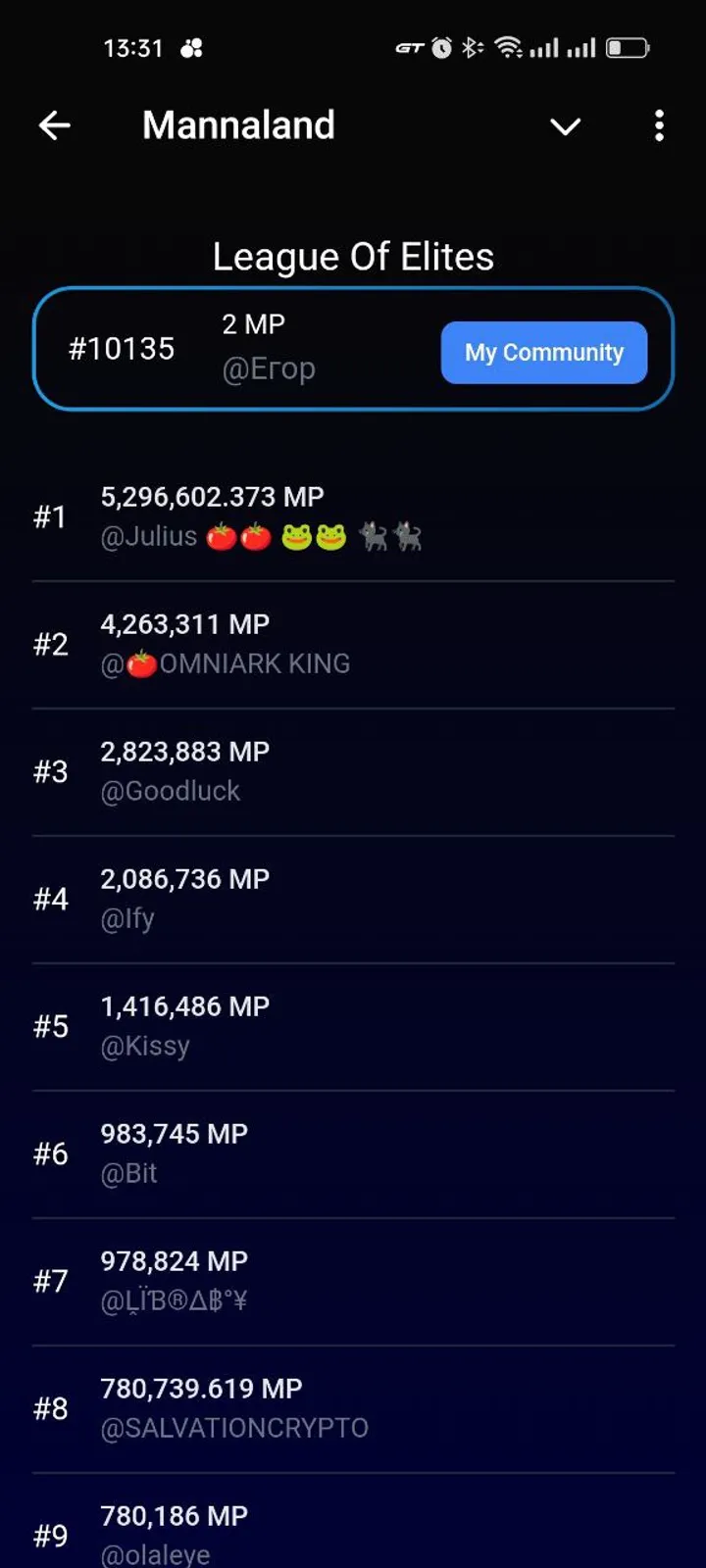This screenshot has height=1568, width=706.
Task: Expand the dropdown chevron beside Mannaland
Action: tap(565, 126)
